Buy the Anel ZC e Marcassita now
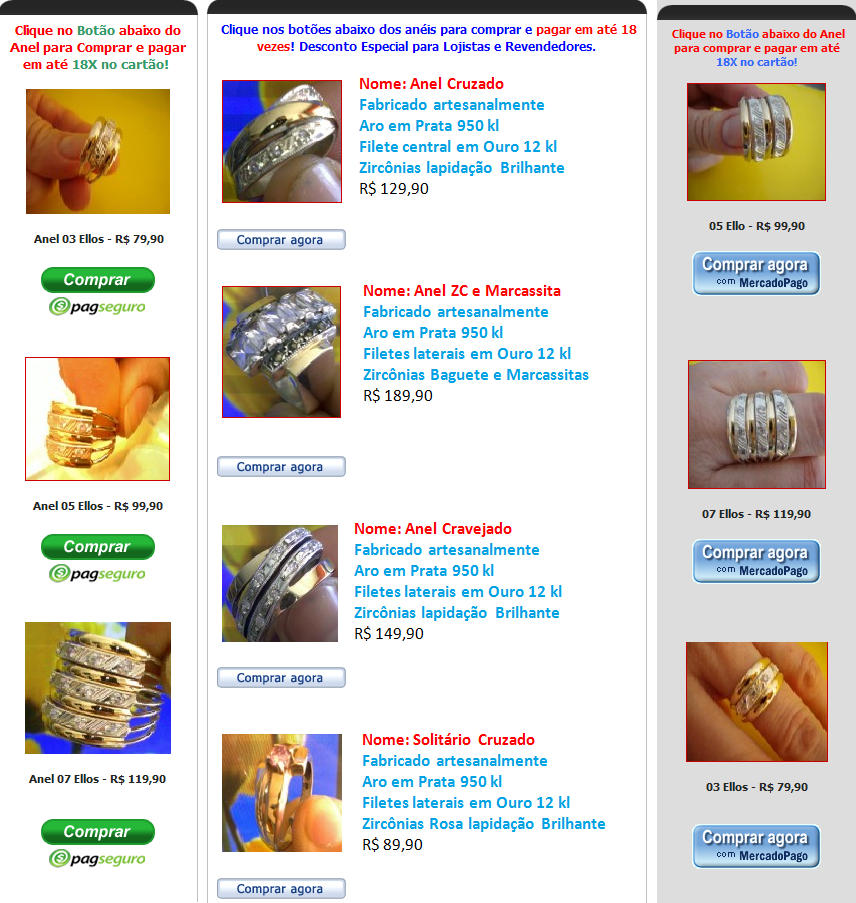Viewport: 856px width, 903px height. pyautogui.click(x=281, y=467)
